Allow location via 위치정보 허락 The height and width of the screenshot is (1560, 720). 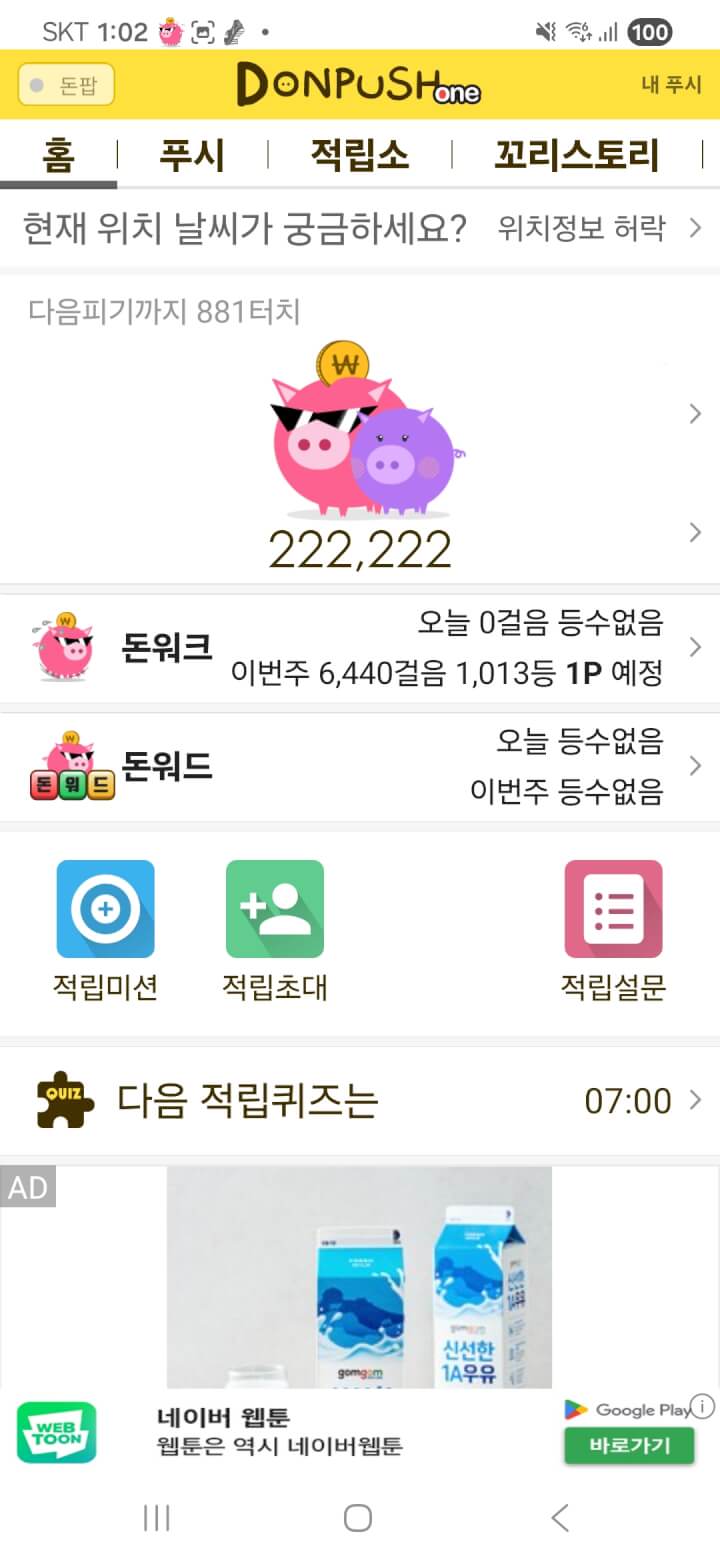(x=599, y=229)
